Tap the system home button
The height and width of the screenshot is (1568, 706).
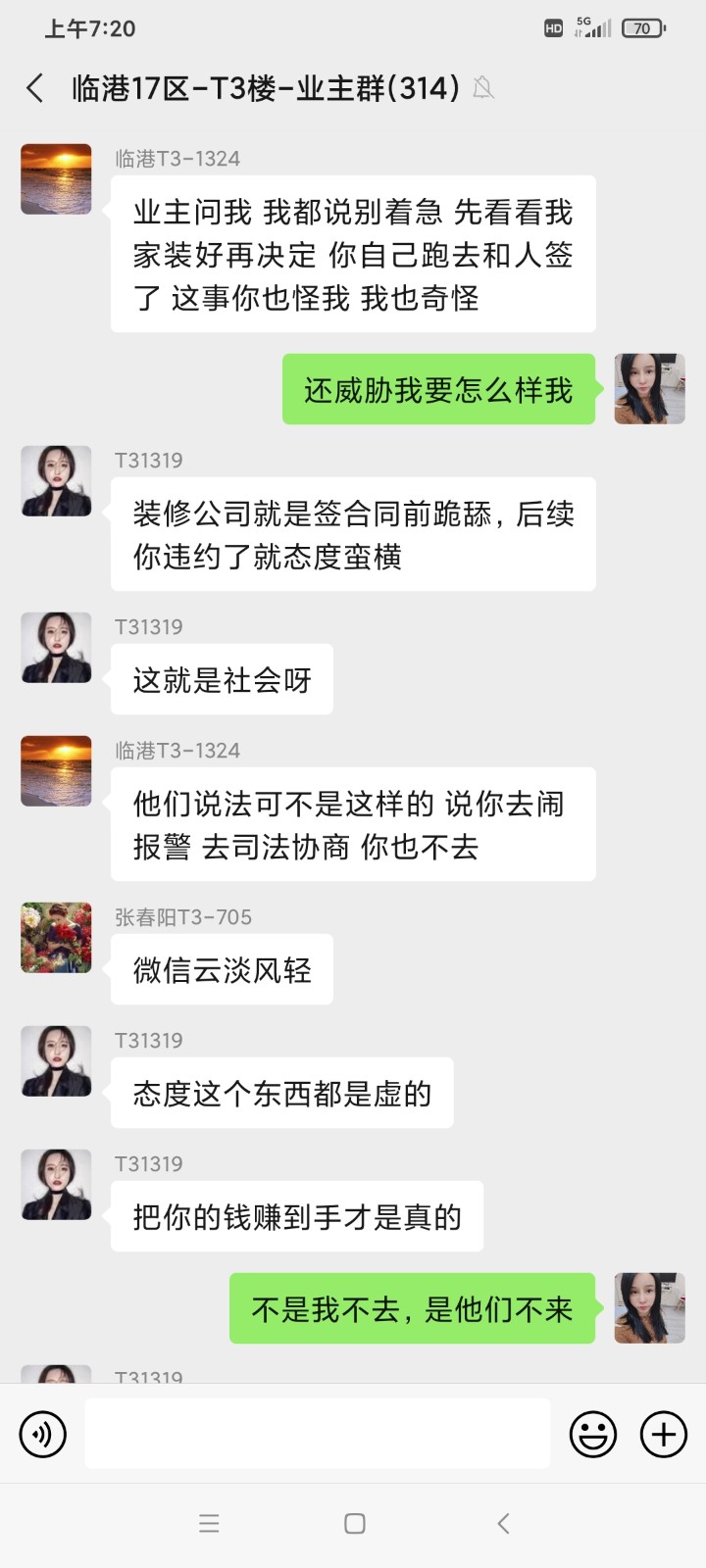[355, 1523]
